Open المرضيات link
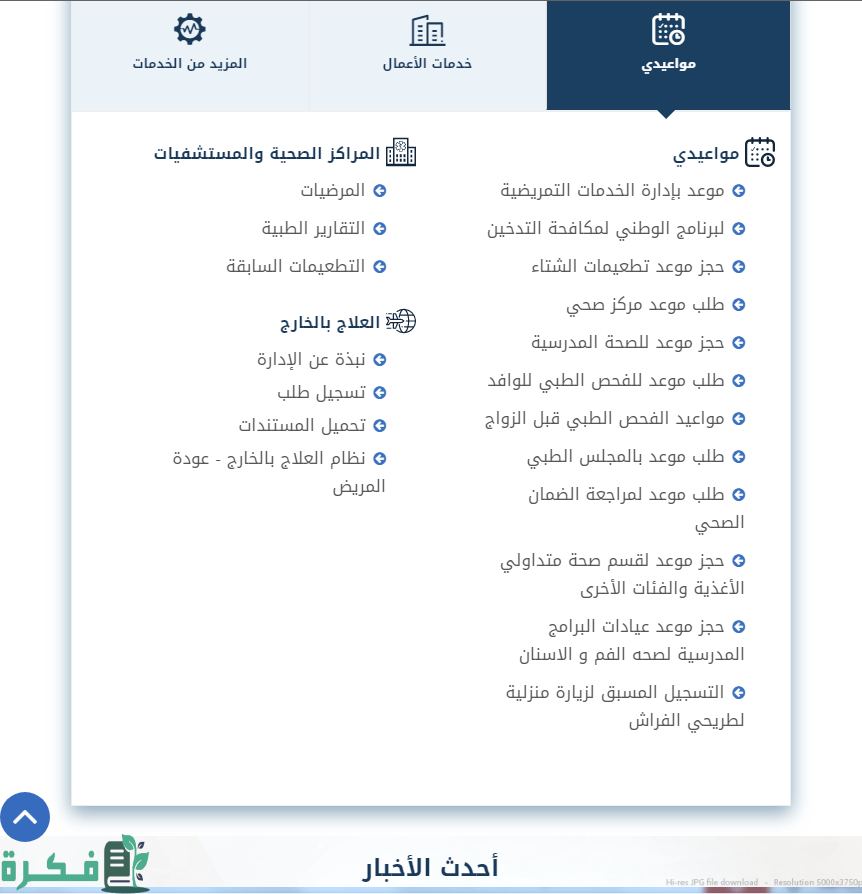Screen dimensions: 862x894 [x=333, y=190]
